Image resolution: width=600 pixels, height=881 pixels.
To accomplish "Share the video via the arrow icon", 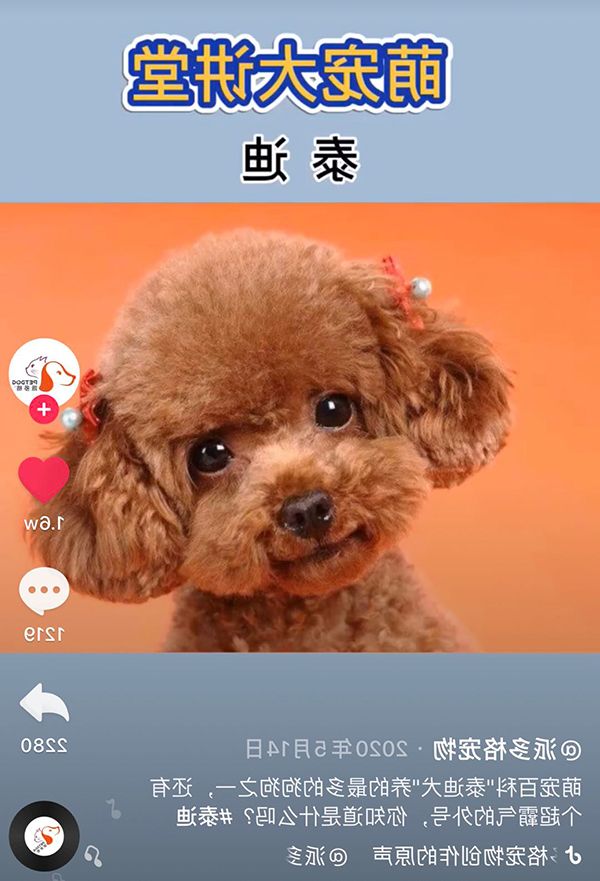I will (x=44, y=704).
